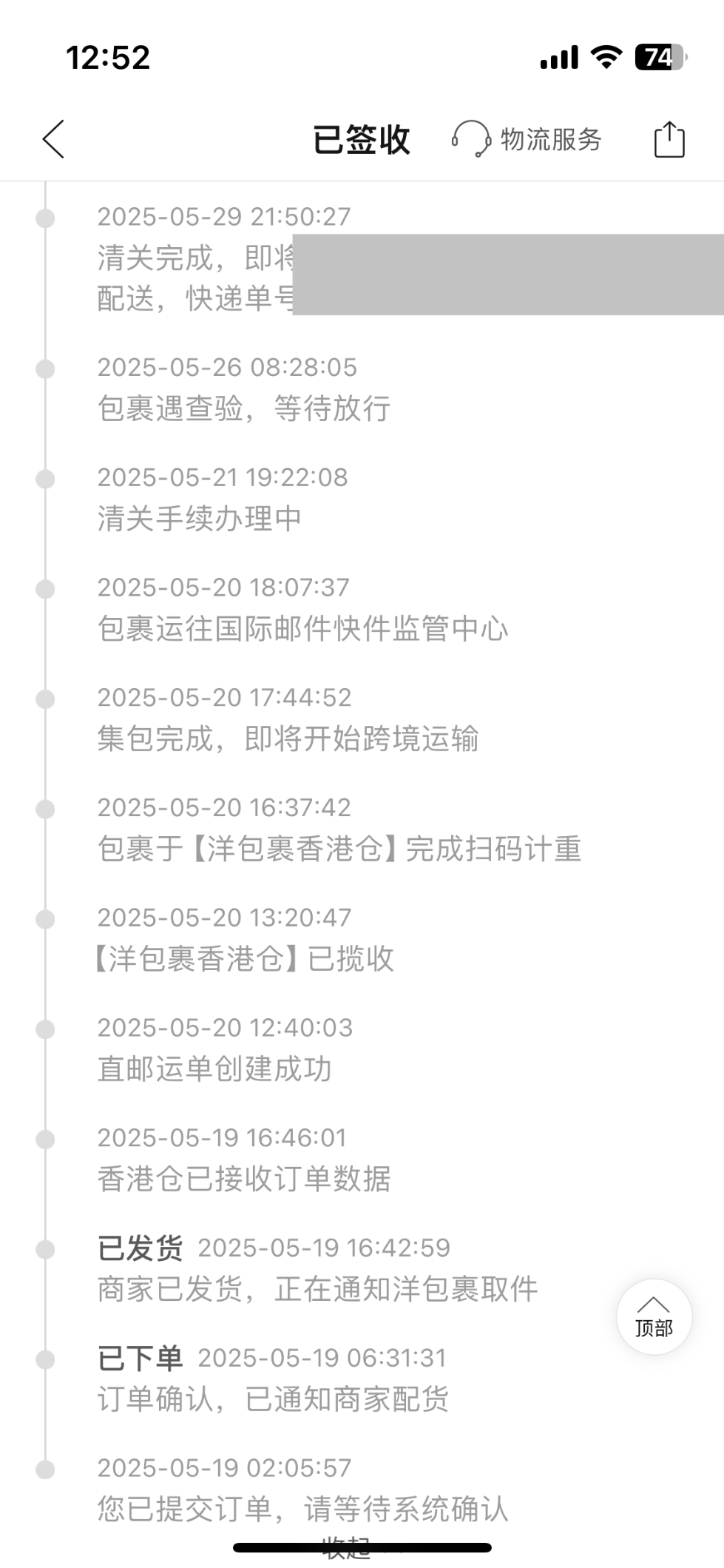Go back using the back arrow
724x1568 pixels.
[53, 139]
